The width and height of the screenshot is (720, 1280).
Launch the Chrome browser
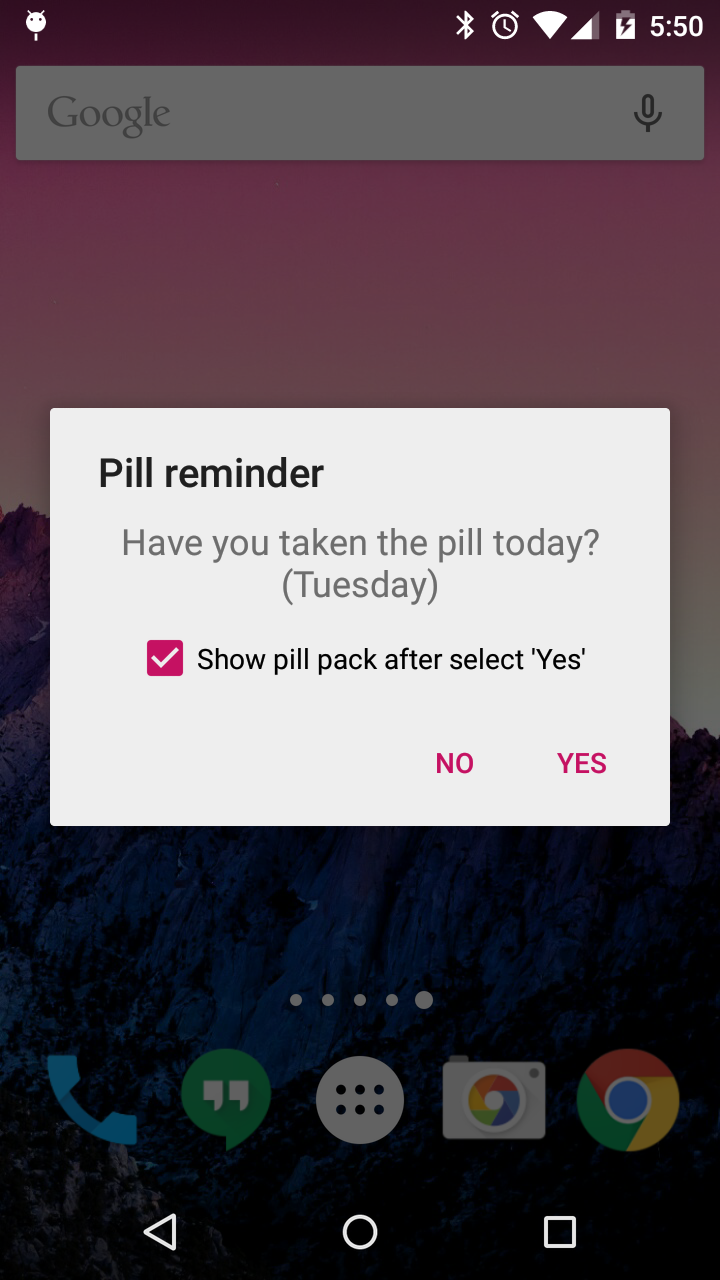tap(628, 1098)
